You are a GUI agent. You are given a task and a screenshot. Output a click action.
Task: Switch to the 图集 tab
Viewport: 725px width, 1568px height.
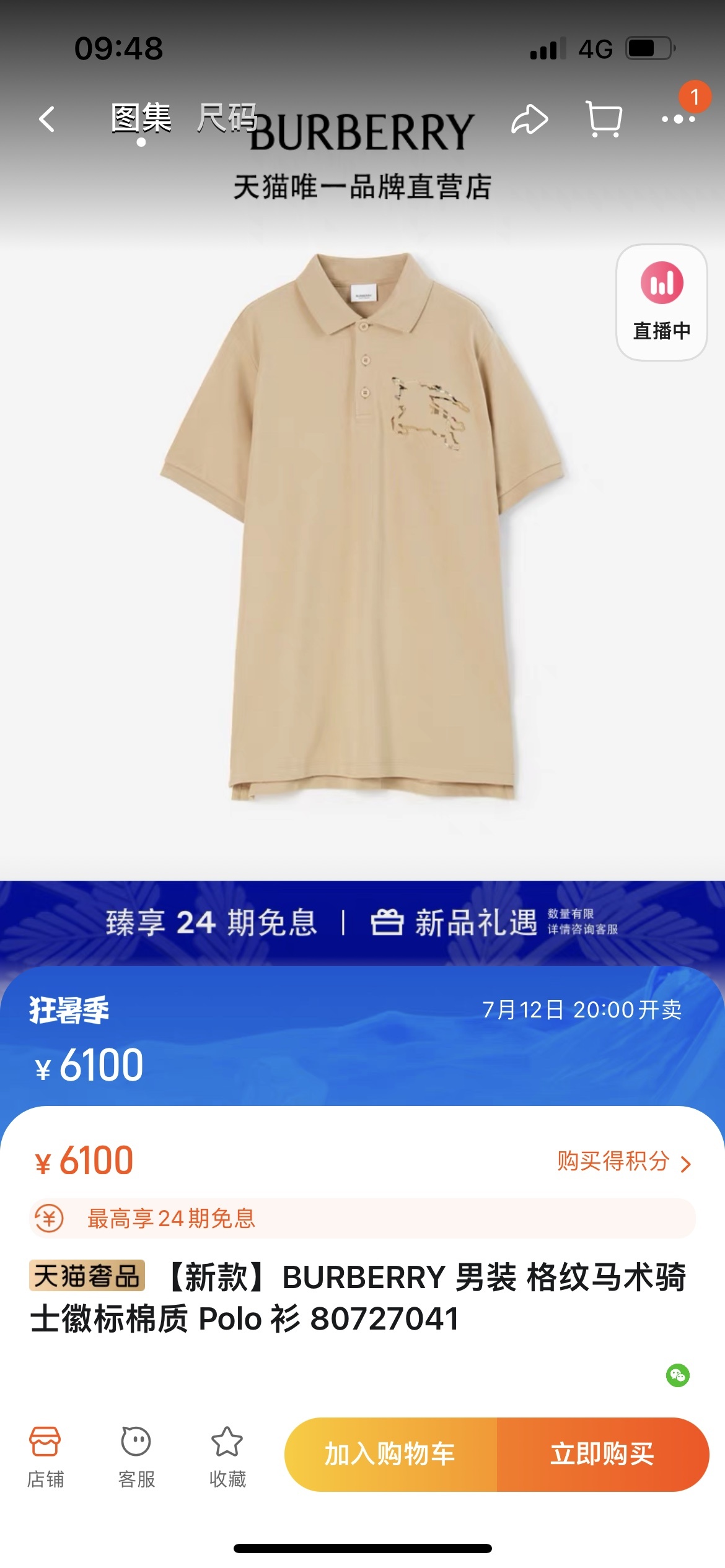(x=141, y=118)
